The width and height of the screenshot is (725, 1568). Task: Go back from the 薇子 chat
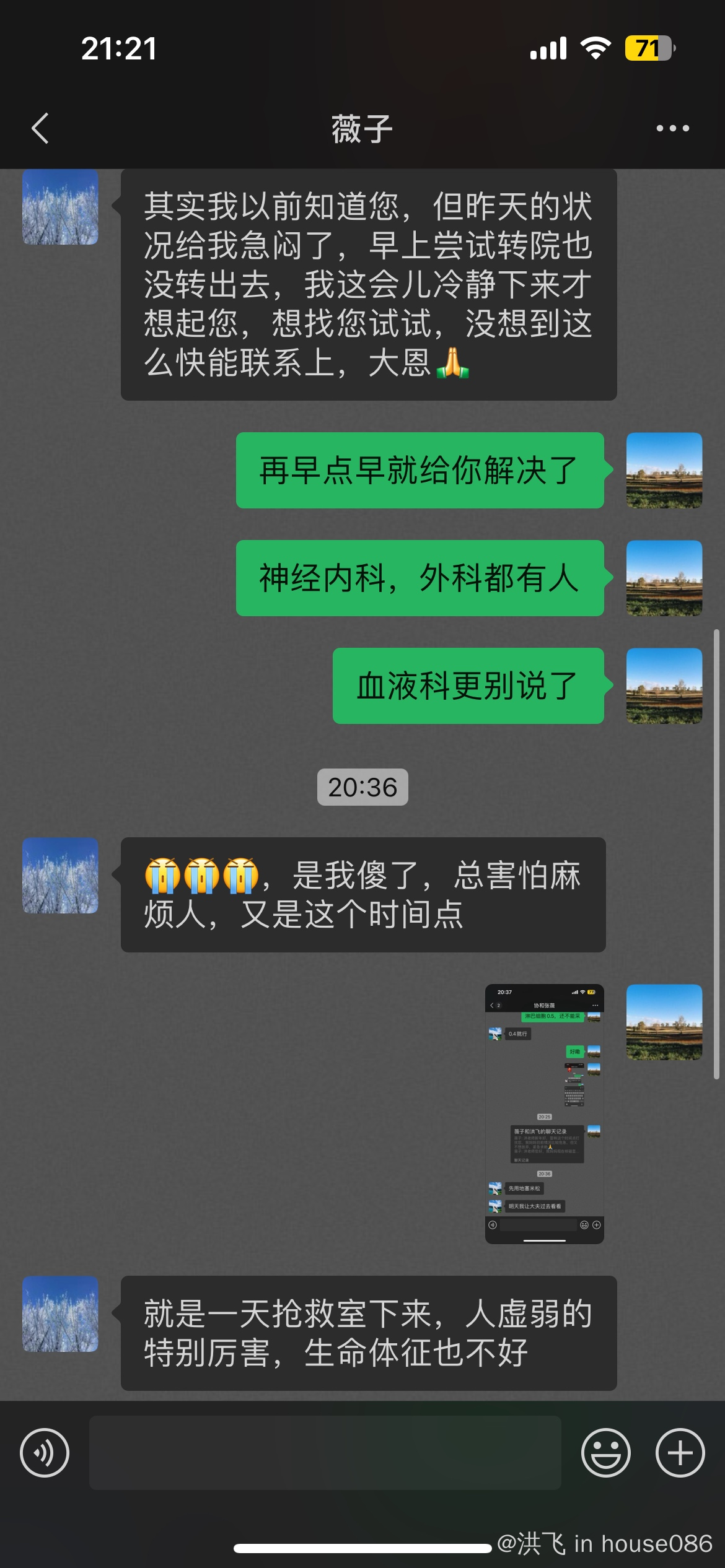[40, 128]
